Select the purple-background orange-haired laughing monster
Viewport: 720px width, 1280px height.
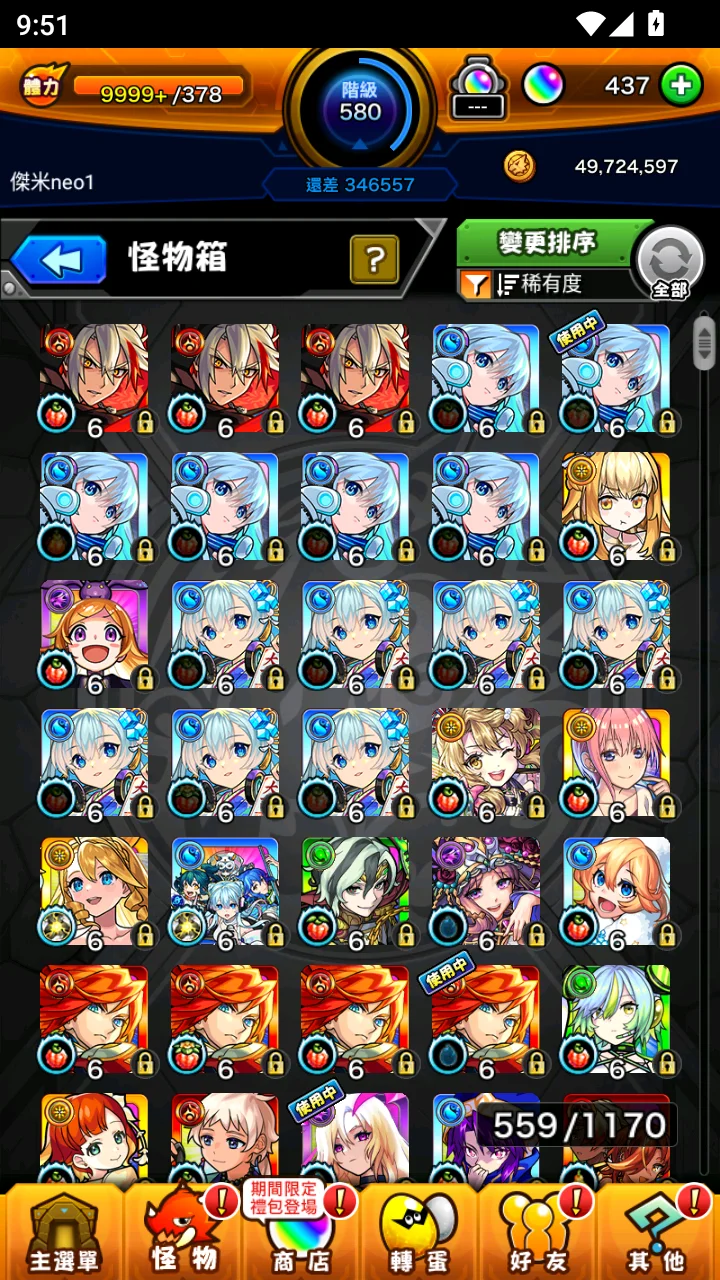(x=94, y=636)
